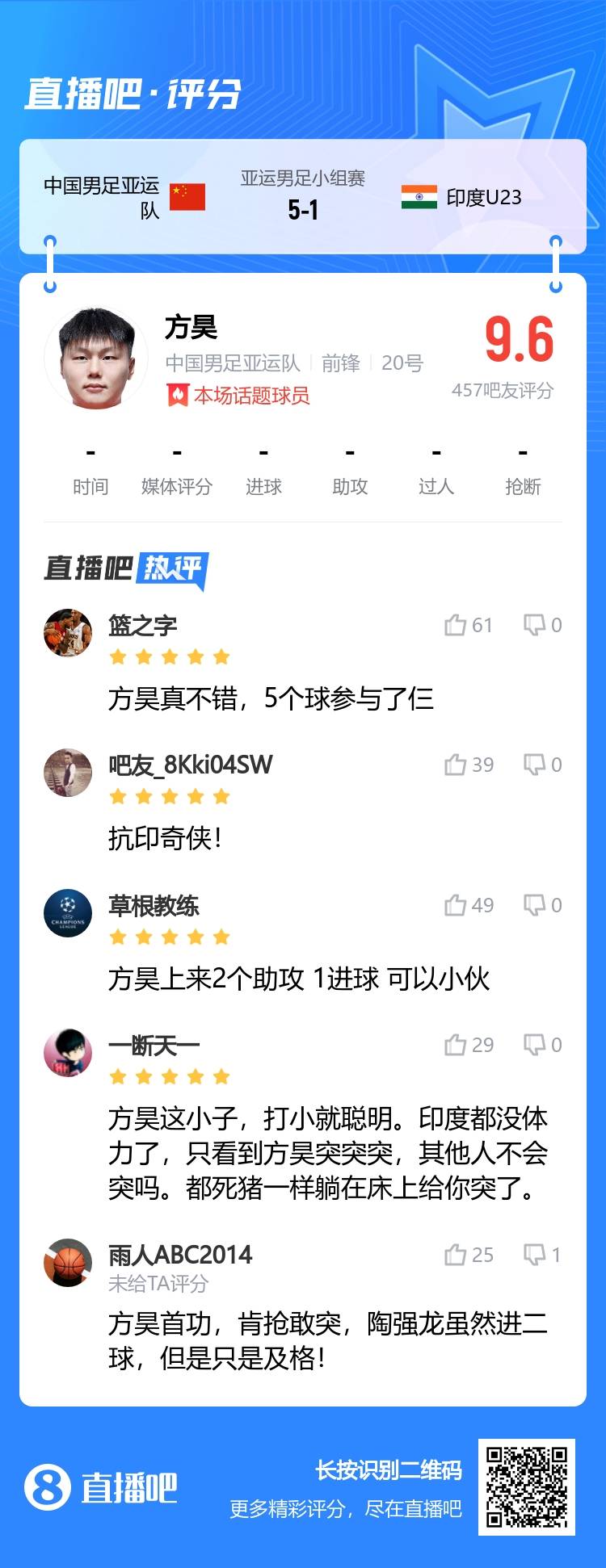Screen dimensions: 606x1568
Task: Click the India flag next to 印度U23
Action: [421, 195]
